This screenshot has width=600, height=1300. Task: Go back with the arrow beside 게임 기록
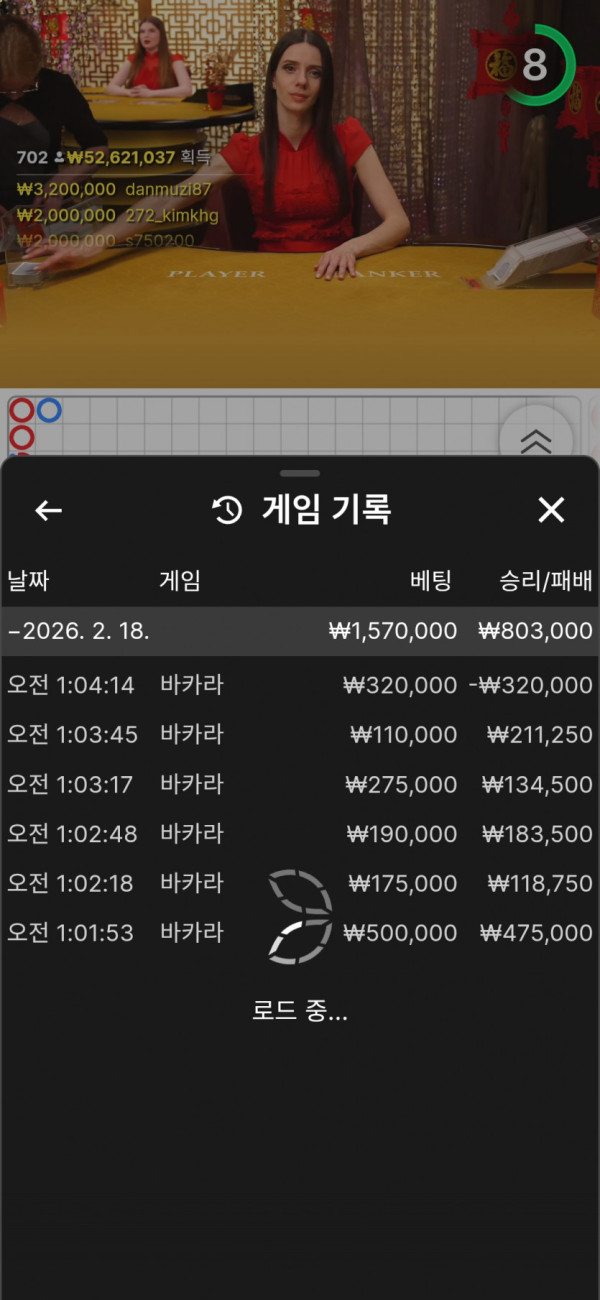[x=48, y=511]
